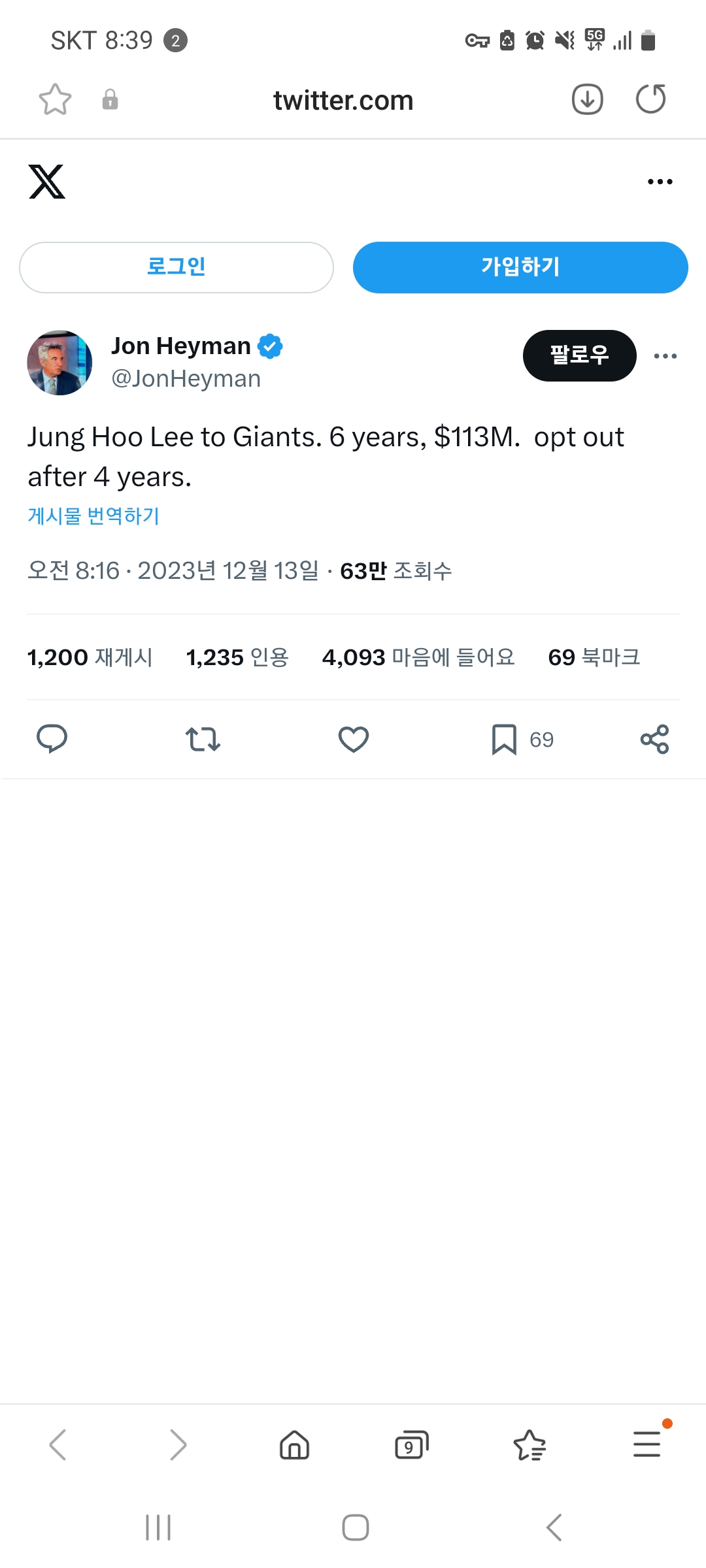Like the Jung Hoo Lee tweet
The image size is (706, 1568).
pos(354,739)
